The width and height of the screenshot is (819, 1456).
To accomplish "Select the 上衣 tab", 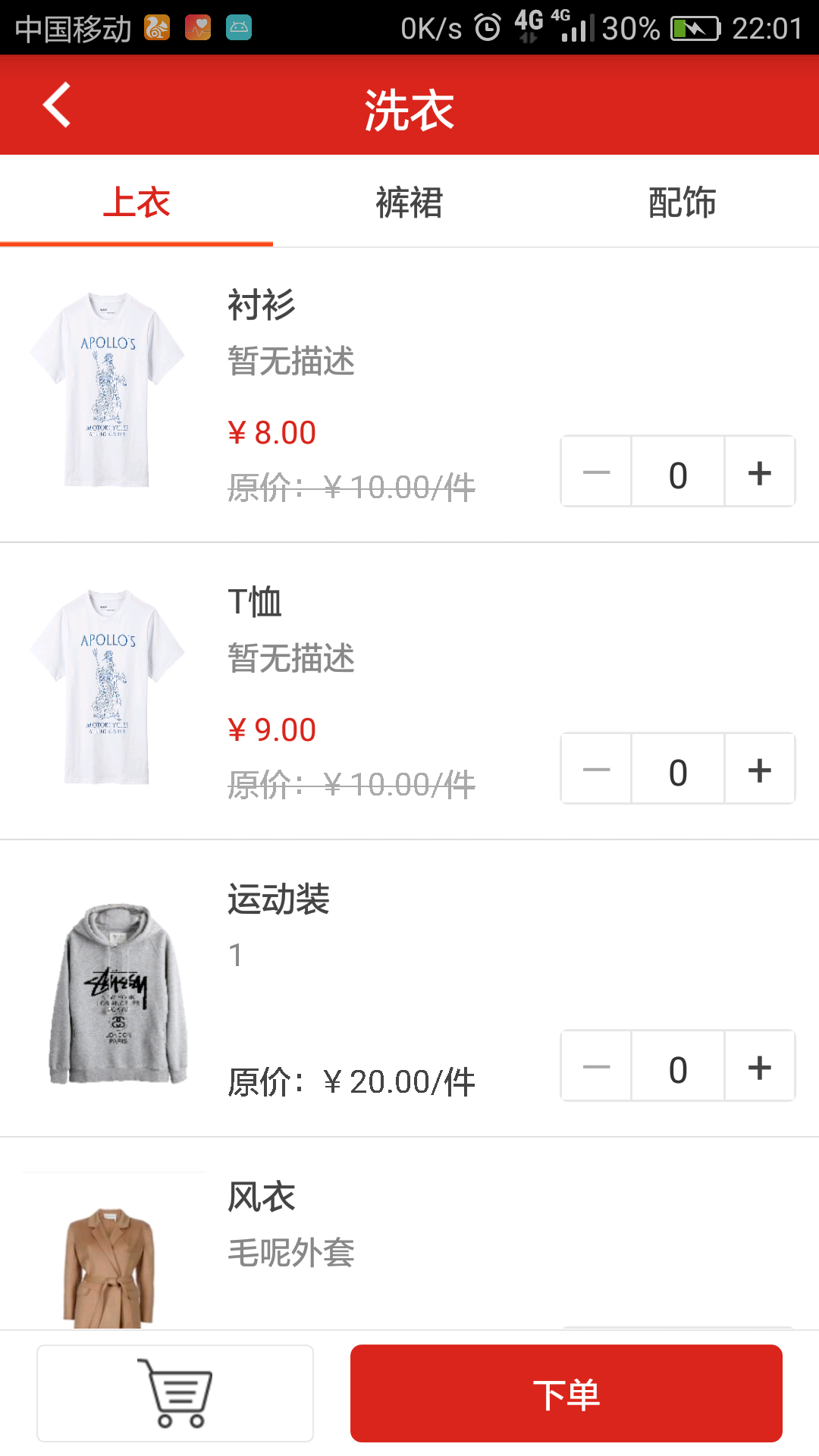I will click(136, 202).
